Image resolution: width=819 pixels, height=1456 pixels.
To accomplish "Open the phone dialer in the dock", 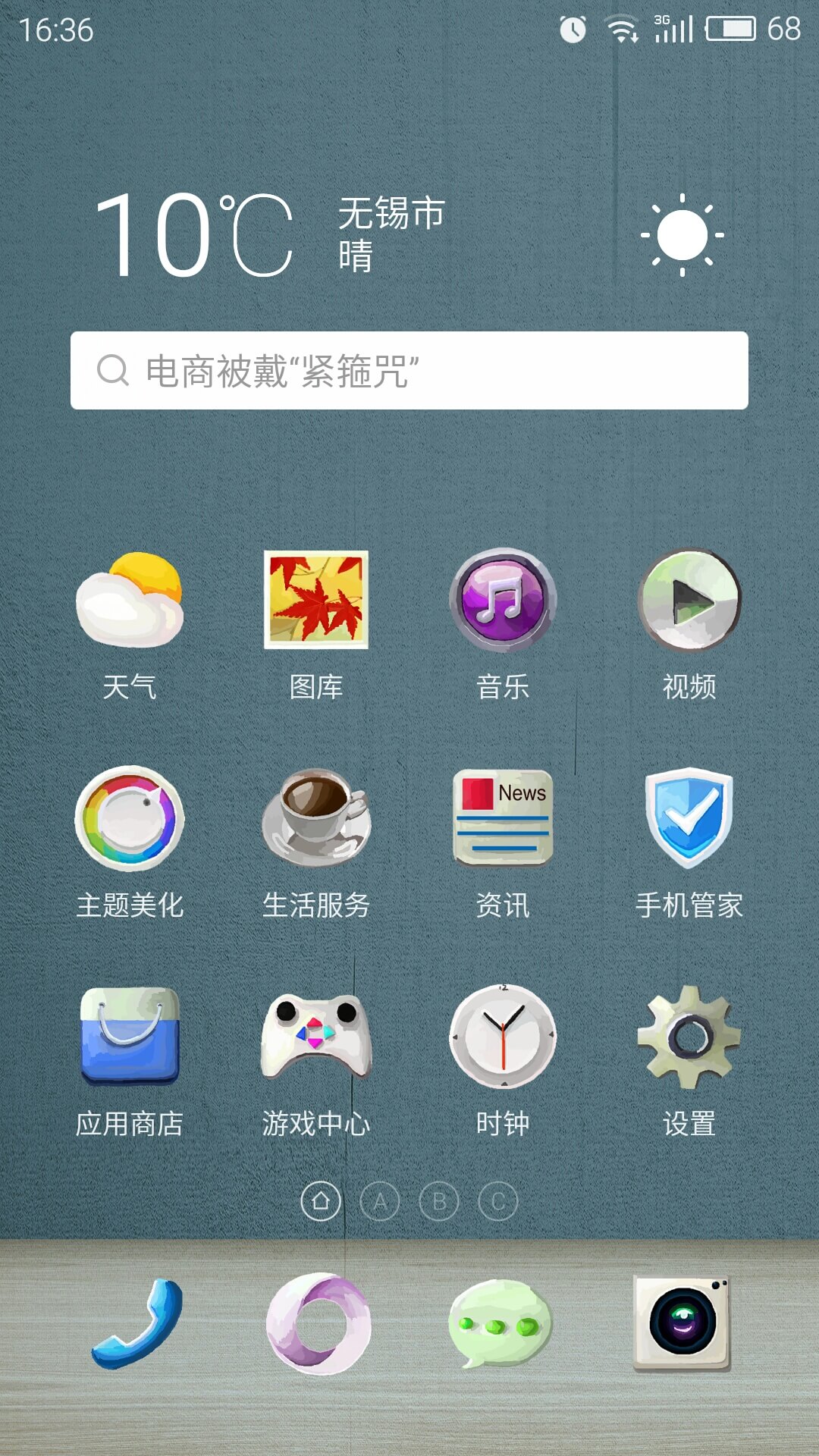I will click(137, 1324).
